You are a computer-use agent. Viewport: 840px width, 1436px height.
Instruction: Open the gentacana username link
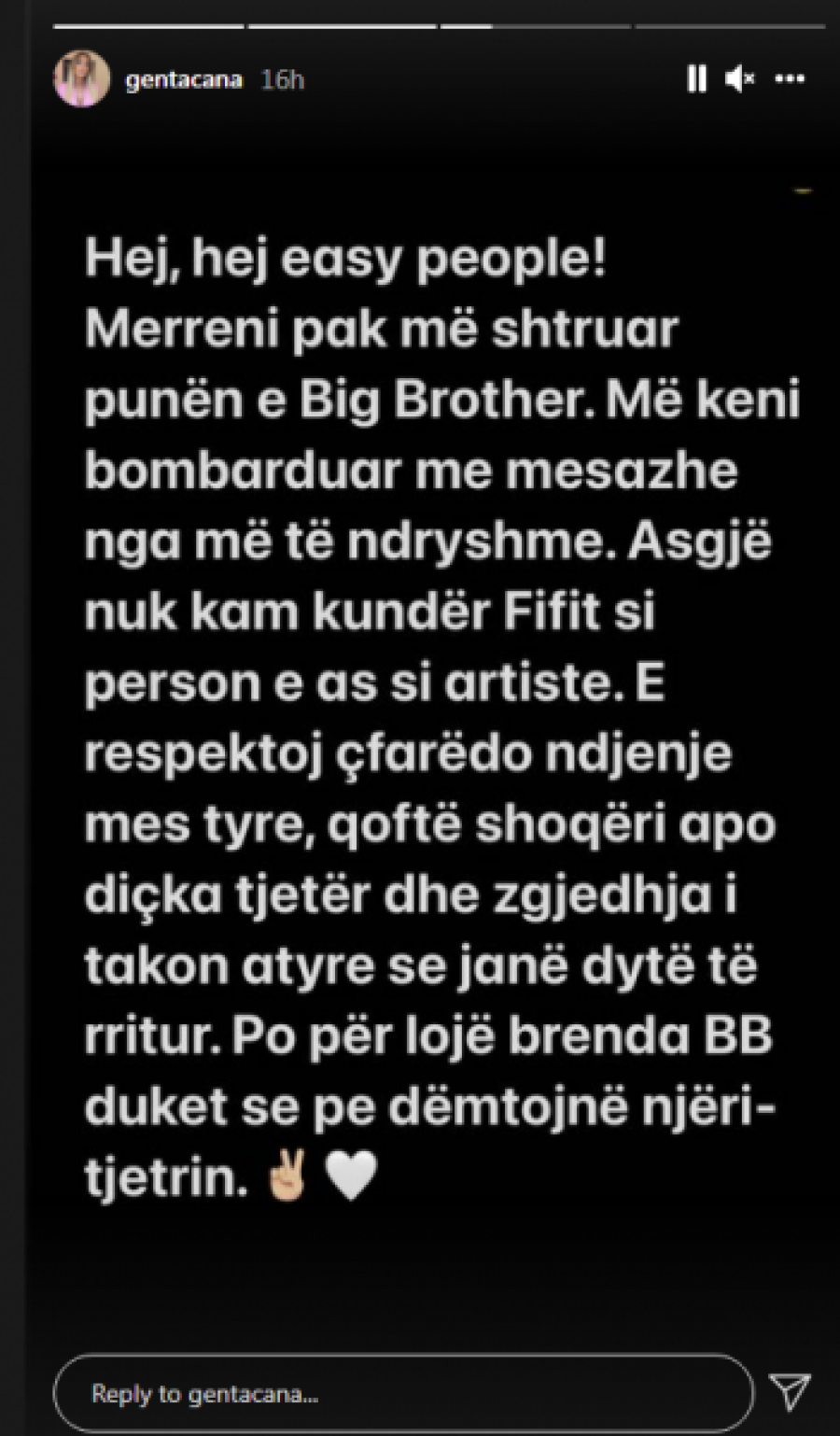pyautogui.click(x=183, y=80)
